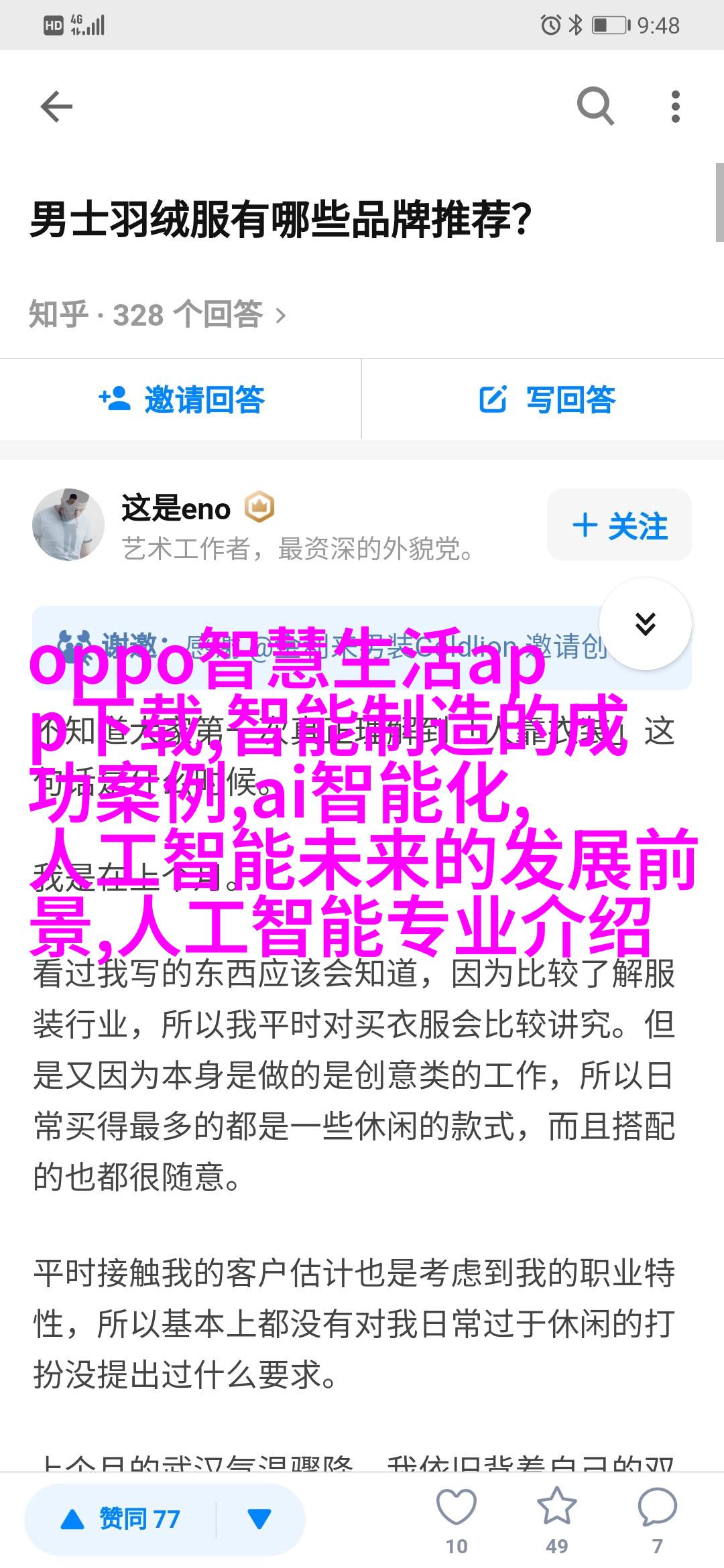The image size is (724, 1568).
Task: Open 这是eno's profile avatar
Action: tap(68, 525)
